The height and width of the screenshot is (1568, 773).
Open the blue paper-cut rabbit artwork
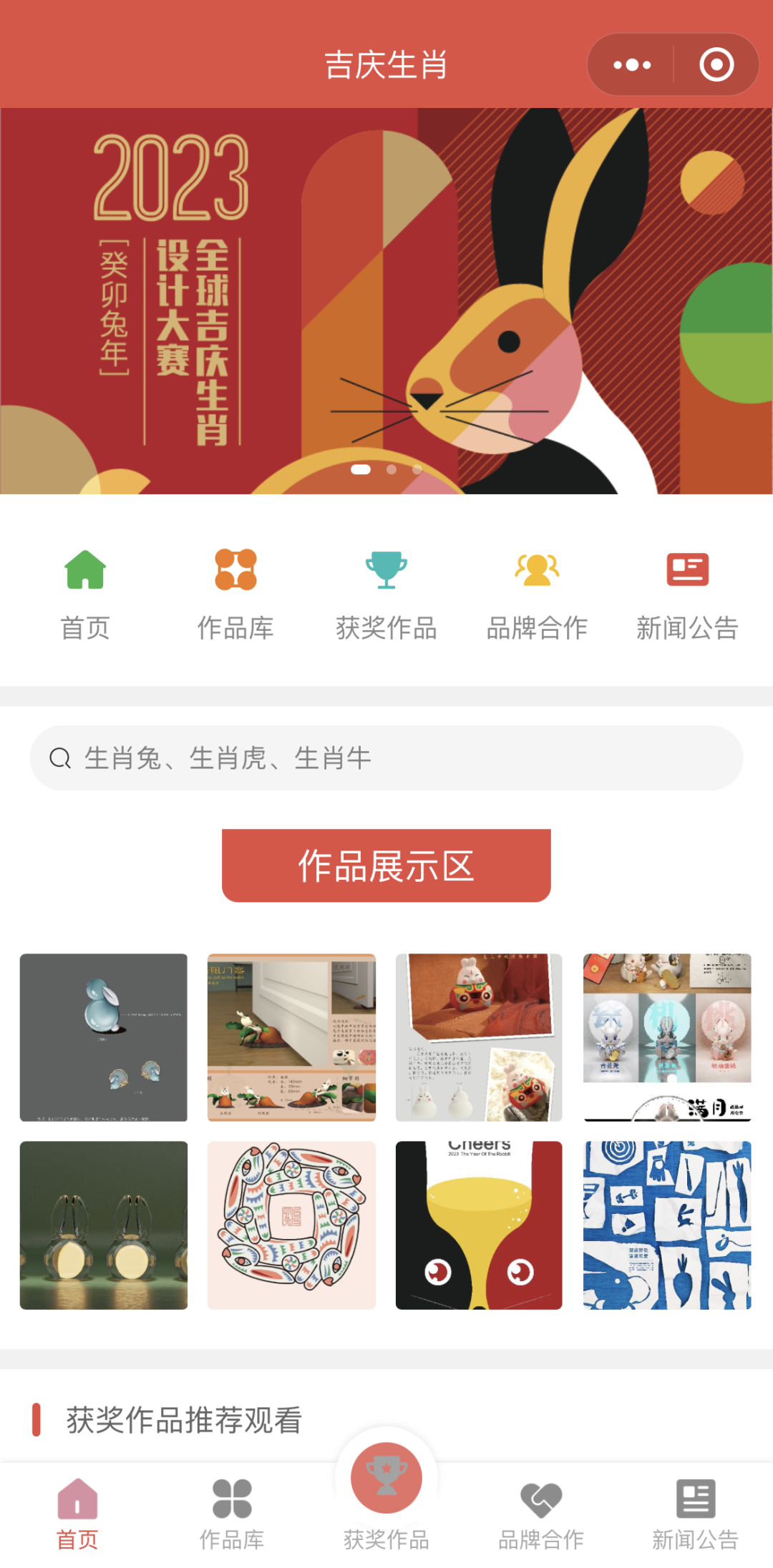(x=667, y=1225)
